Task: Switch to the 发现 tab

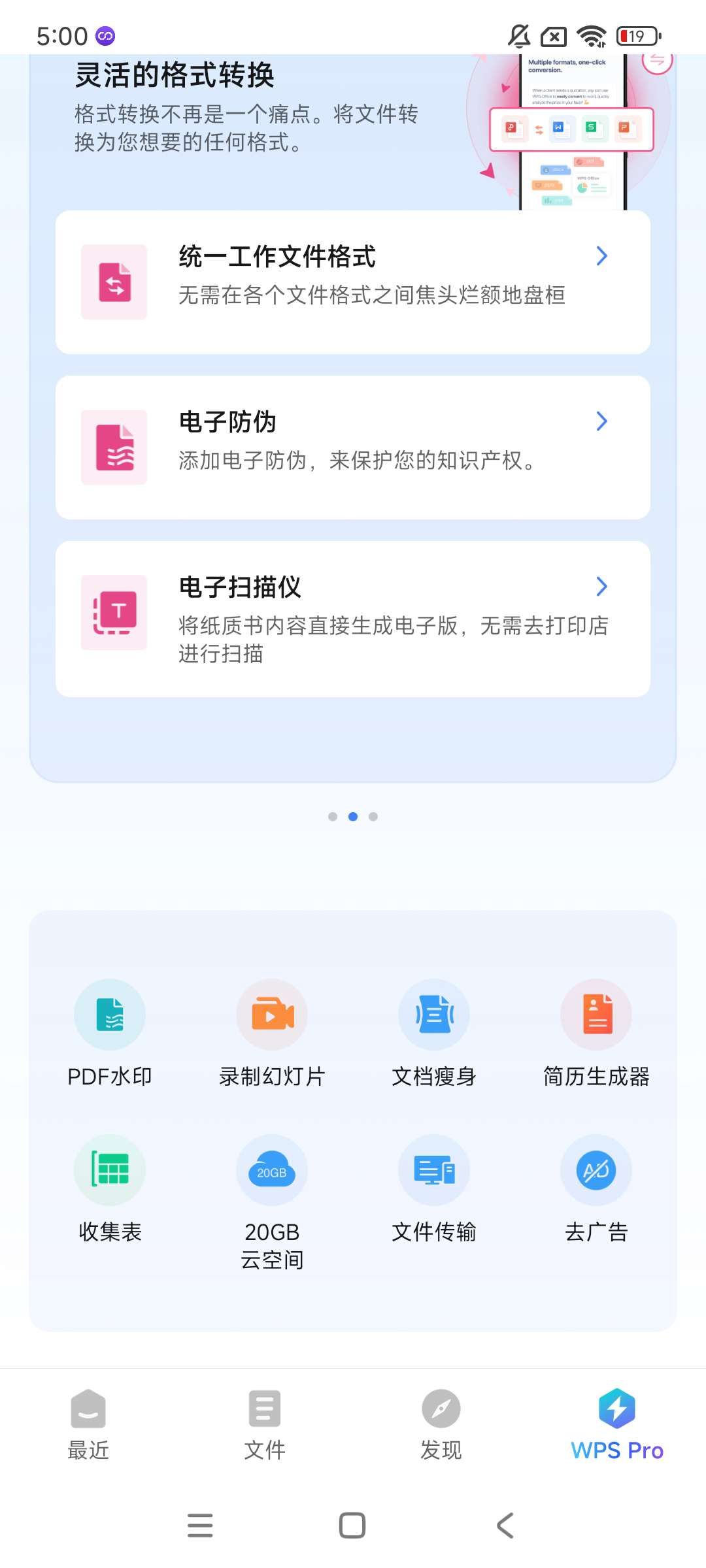Action: pos(441,1424)
